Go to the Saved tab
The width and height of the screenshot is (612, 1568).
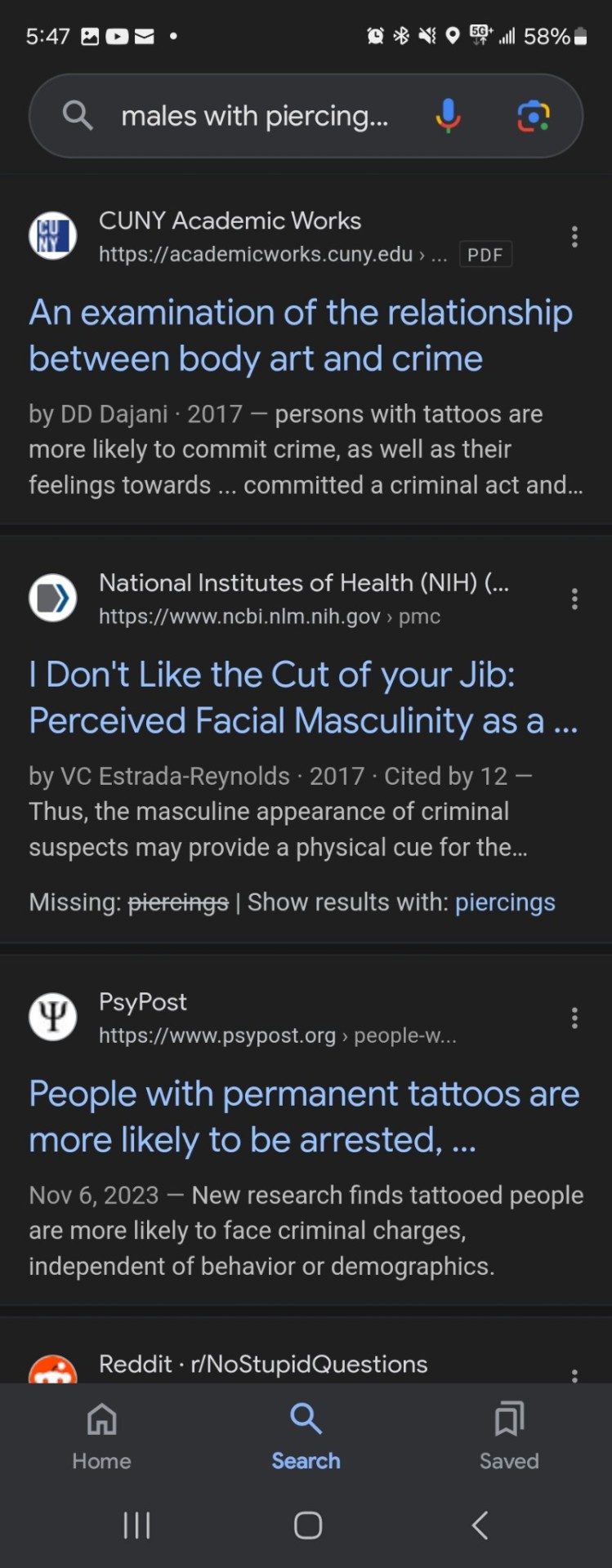tap(509, 1436)
